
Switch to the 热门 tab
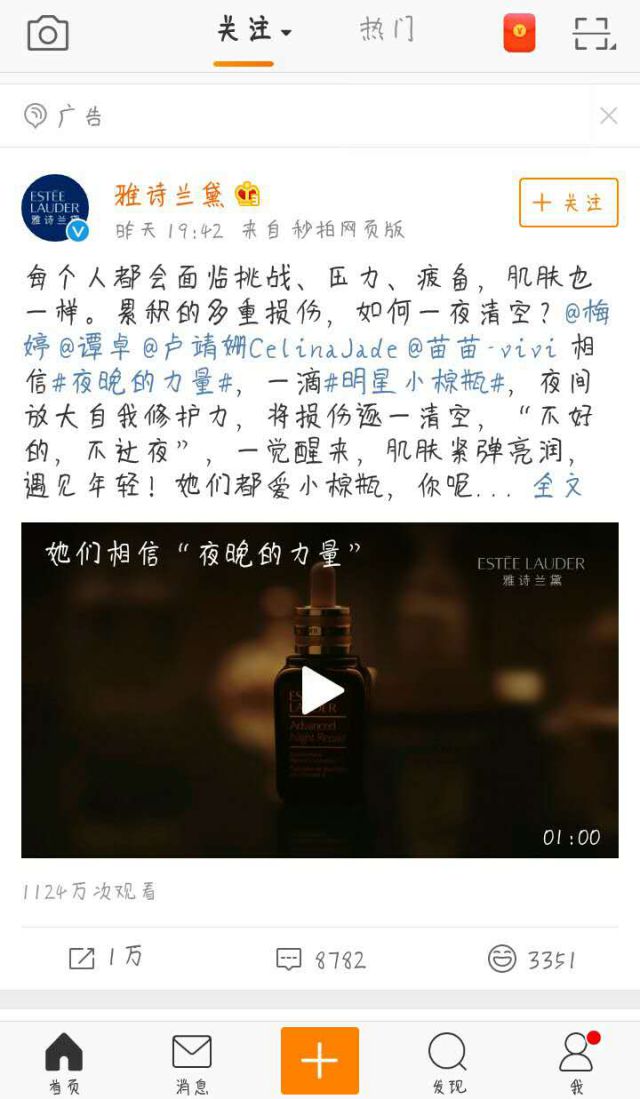tap(387, 31)
